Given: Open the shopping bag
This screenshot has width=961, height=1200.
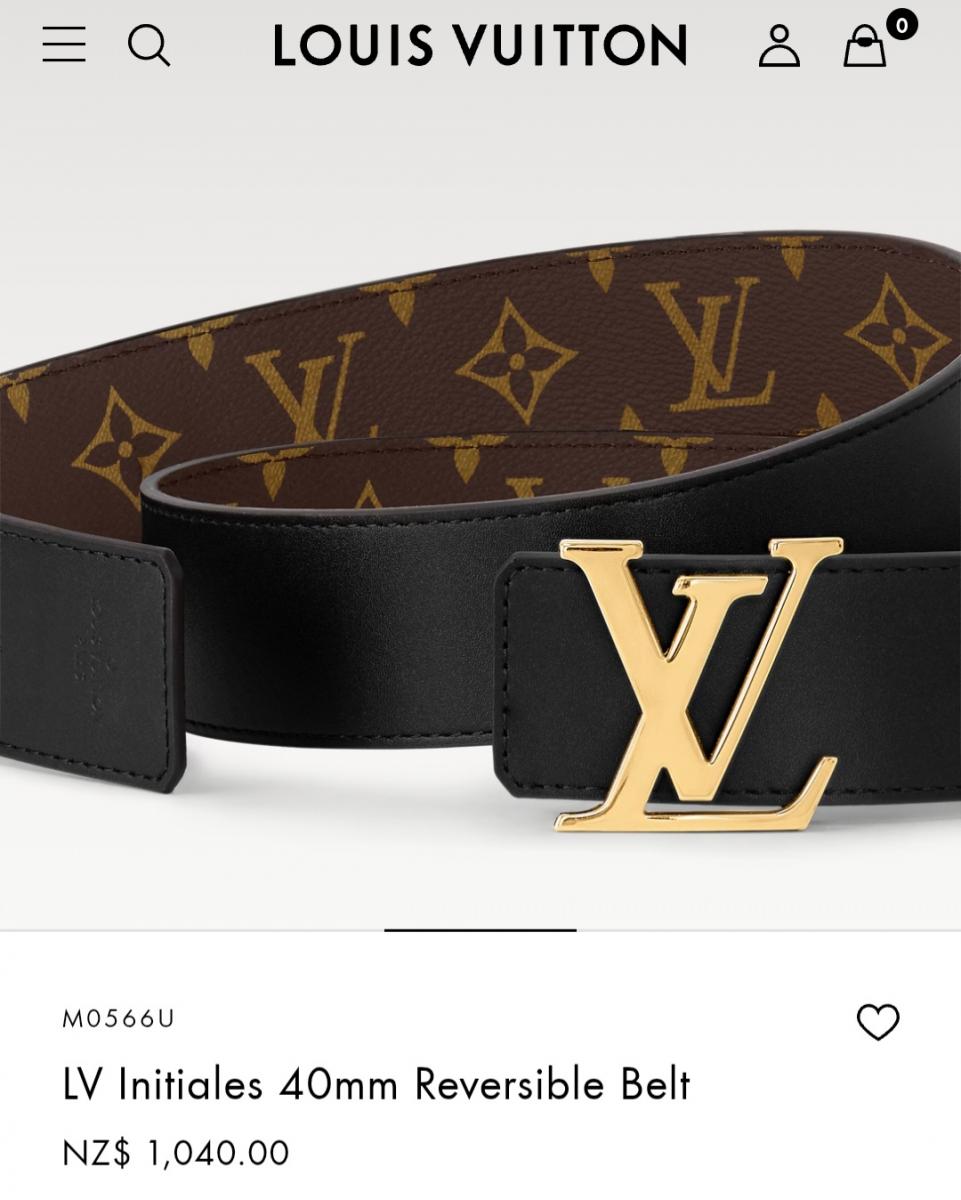Looking at the screenshot, I should [865, 46].
